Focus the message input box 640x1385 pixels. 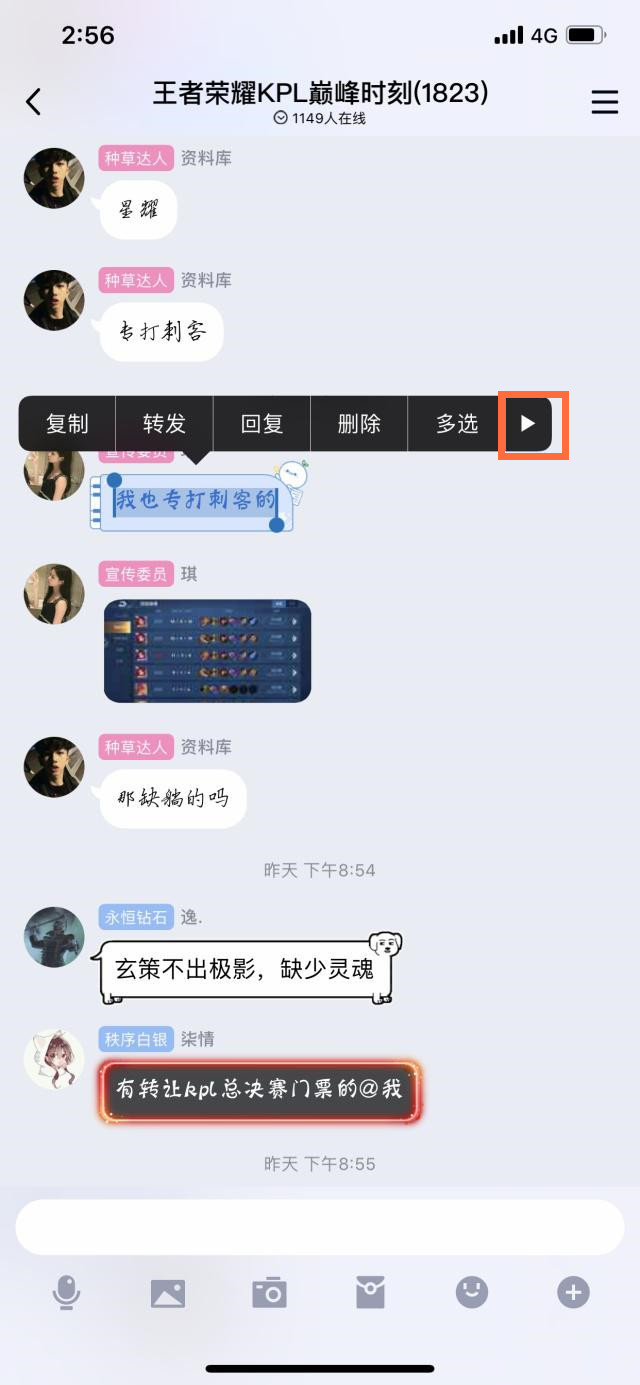(320, 1227)
